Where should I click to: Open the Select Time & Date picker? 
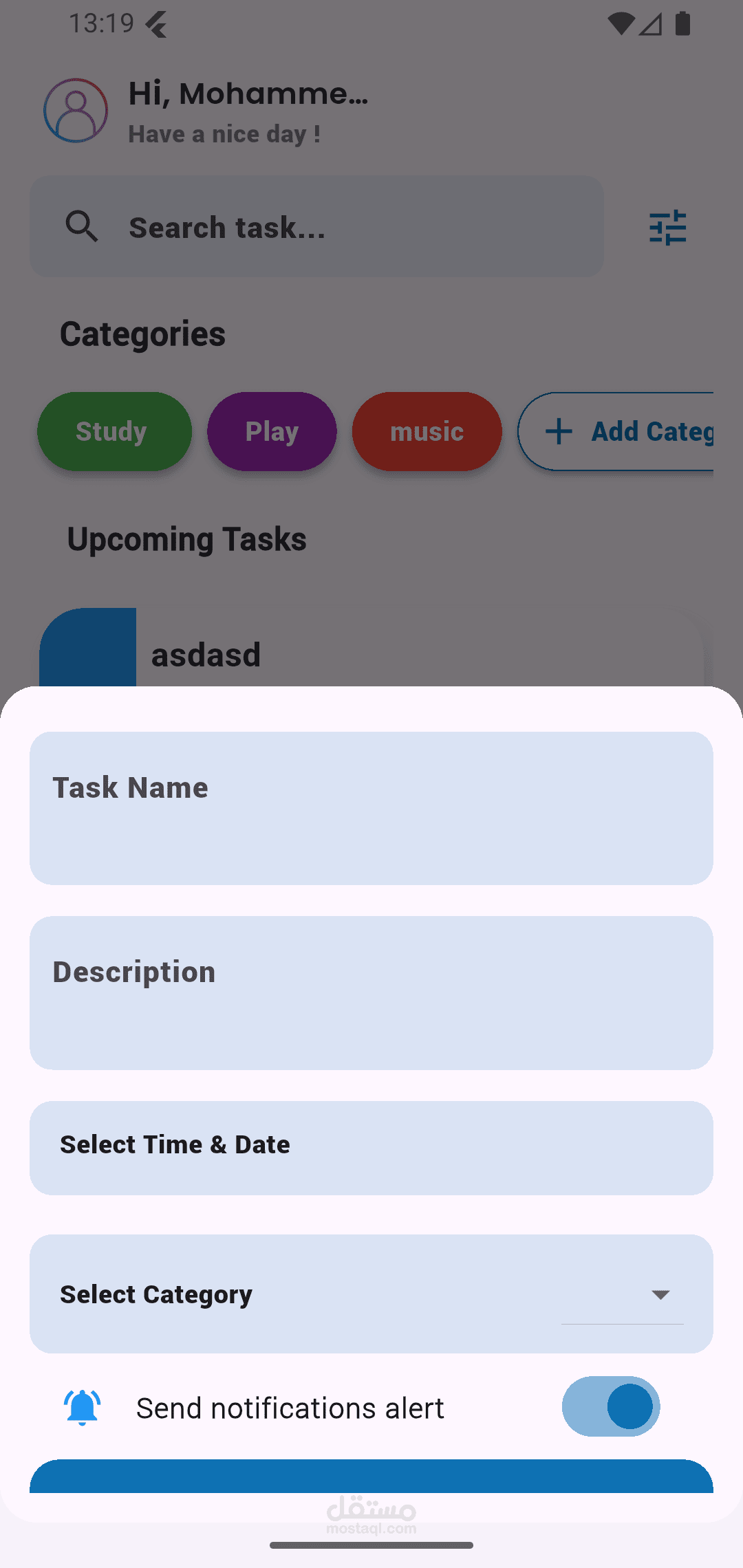[371, 1148]
